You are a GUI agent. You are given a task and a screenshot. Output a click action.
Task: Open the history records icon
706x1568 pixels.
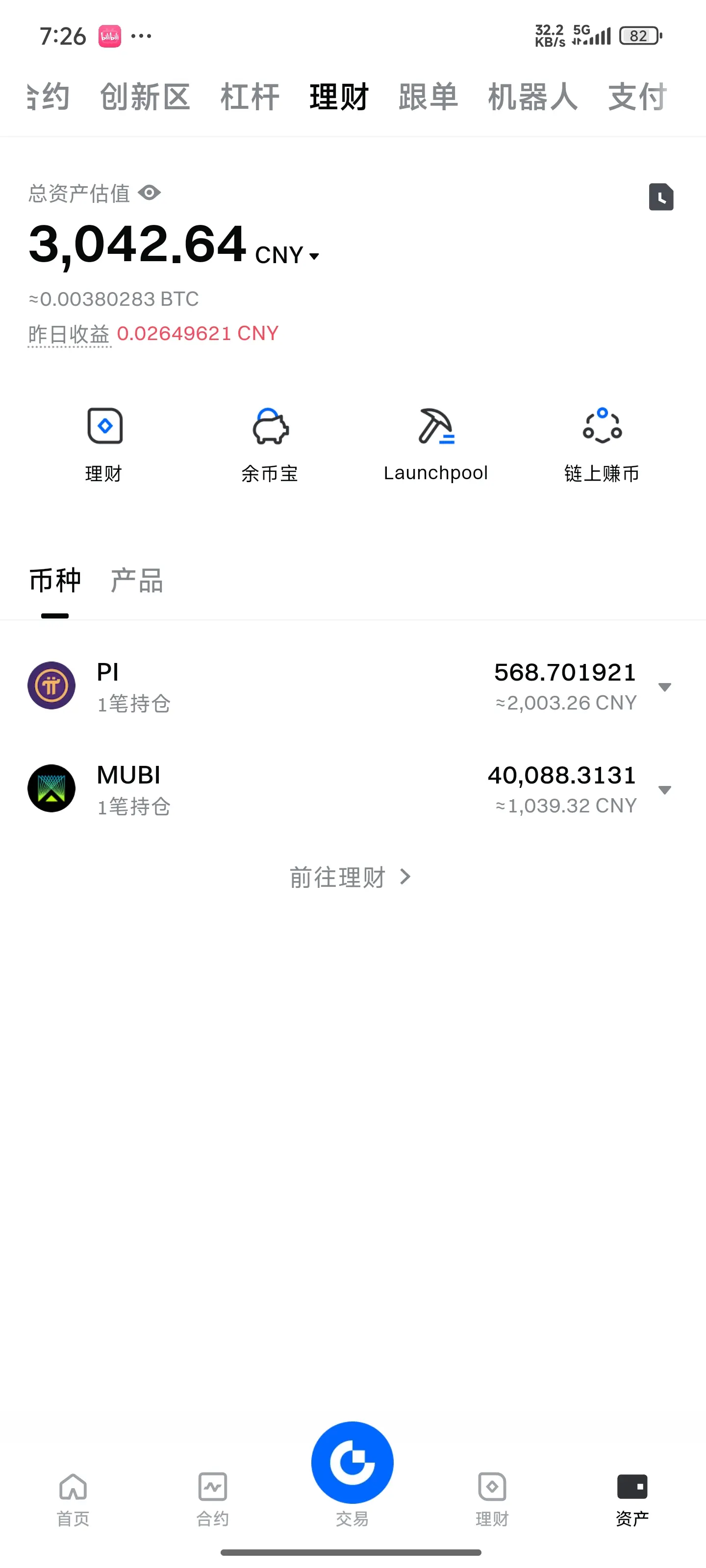tap(661, 196)
